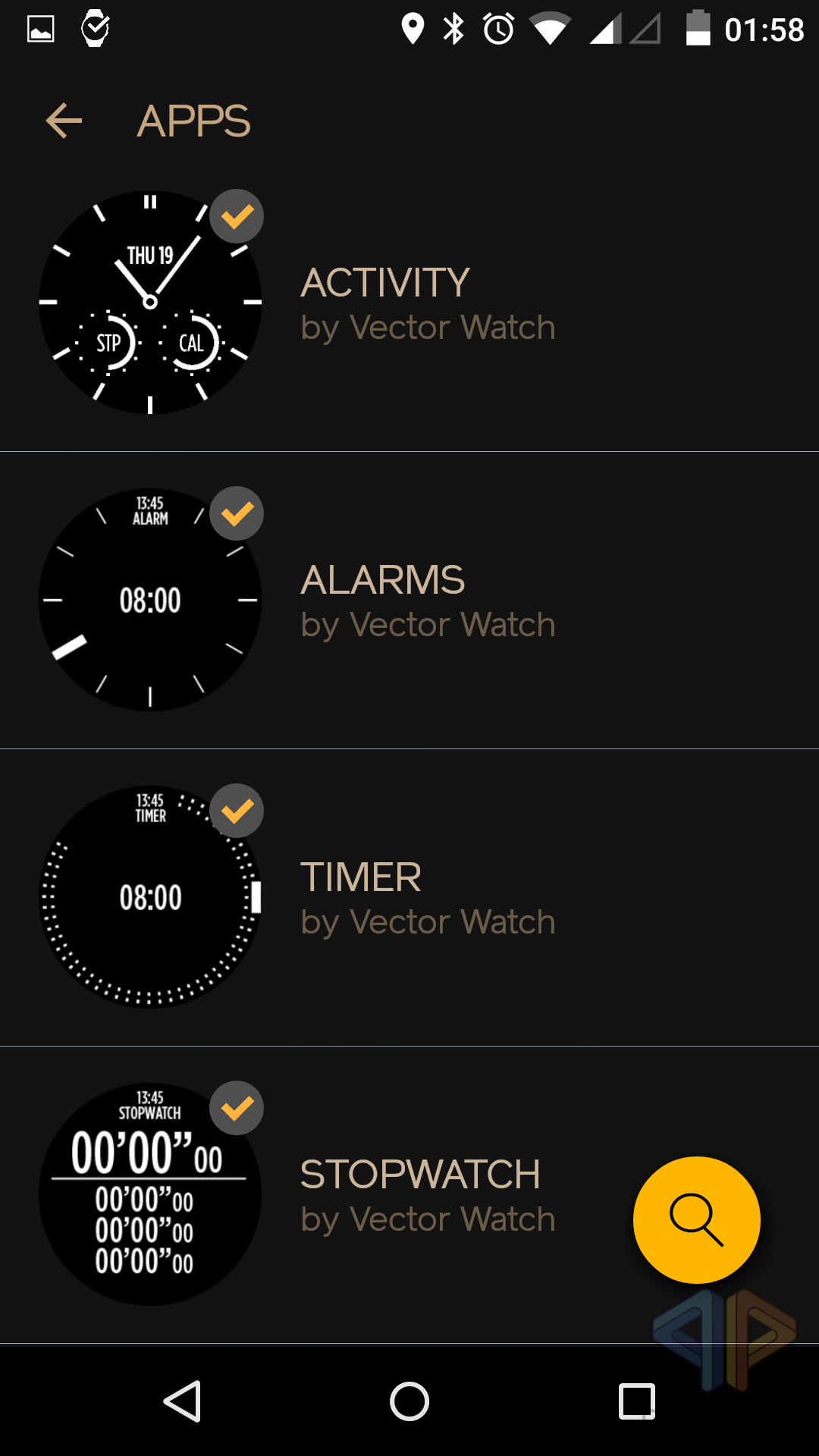Open recent apps from navigation bar

tap(637, 1401)
